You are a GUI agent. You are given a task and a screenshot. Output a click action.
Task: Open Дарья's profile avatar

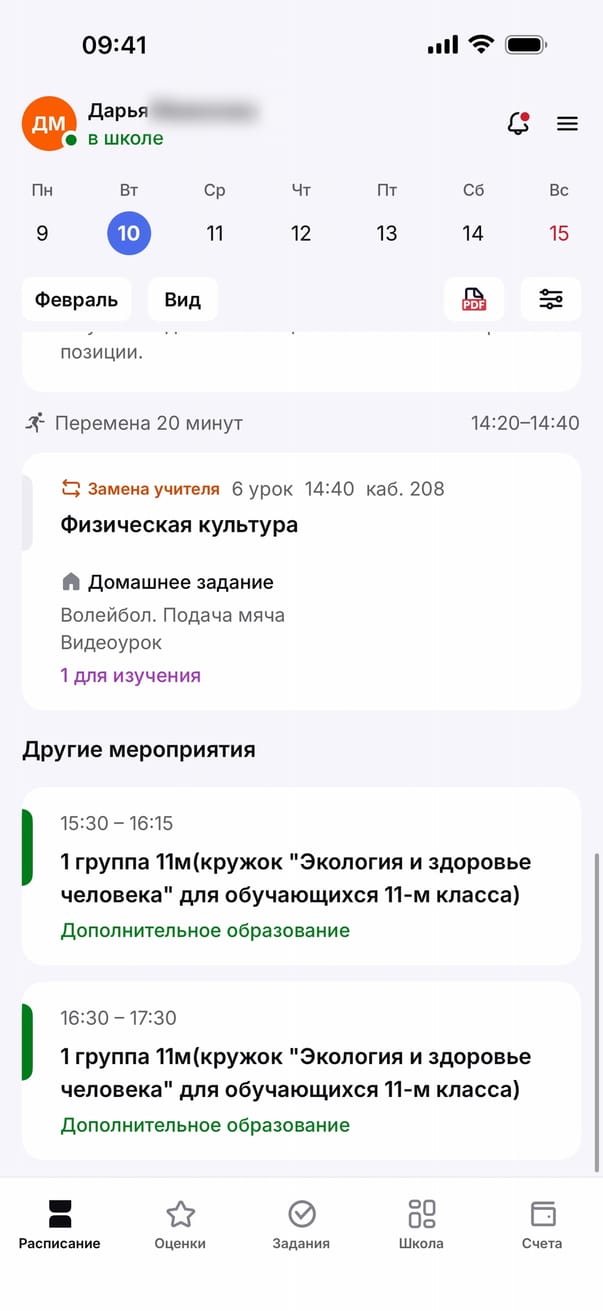click(49, 124)
